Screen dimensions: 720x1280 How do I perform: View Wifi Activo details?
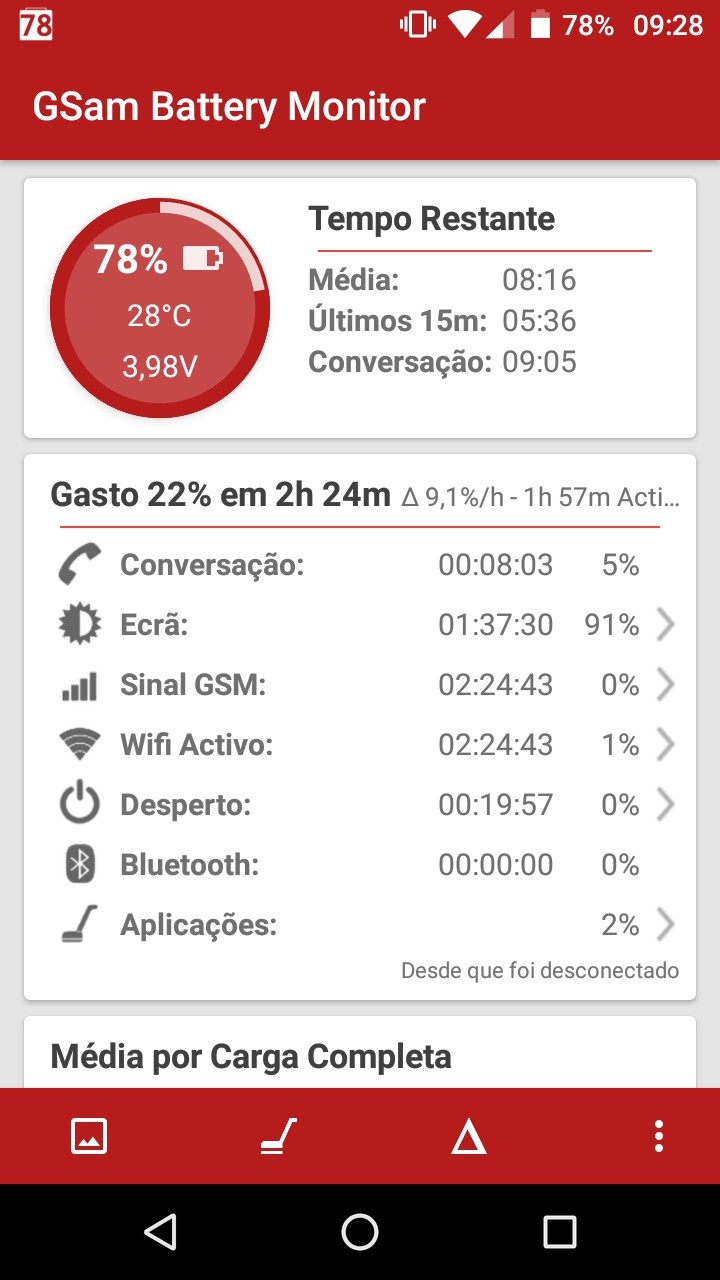pos(360,745)
